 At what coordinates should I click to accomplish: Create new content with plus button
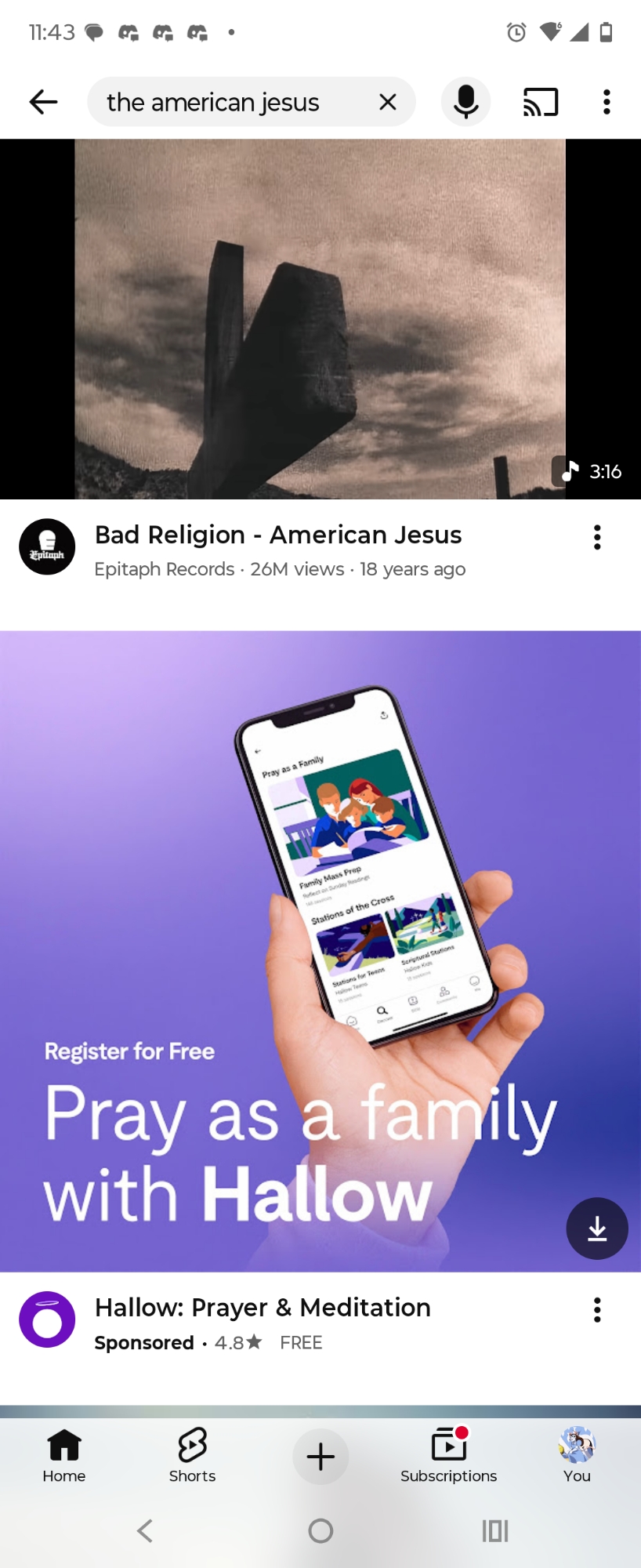320,1457
